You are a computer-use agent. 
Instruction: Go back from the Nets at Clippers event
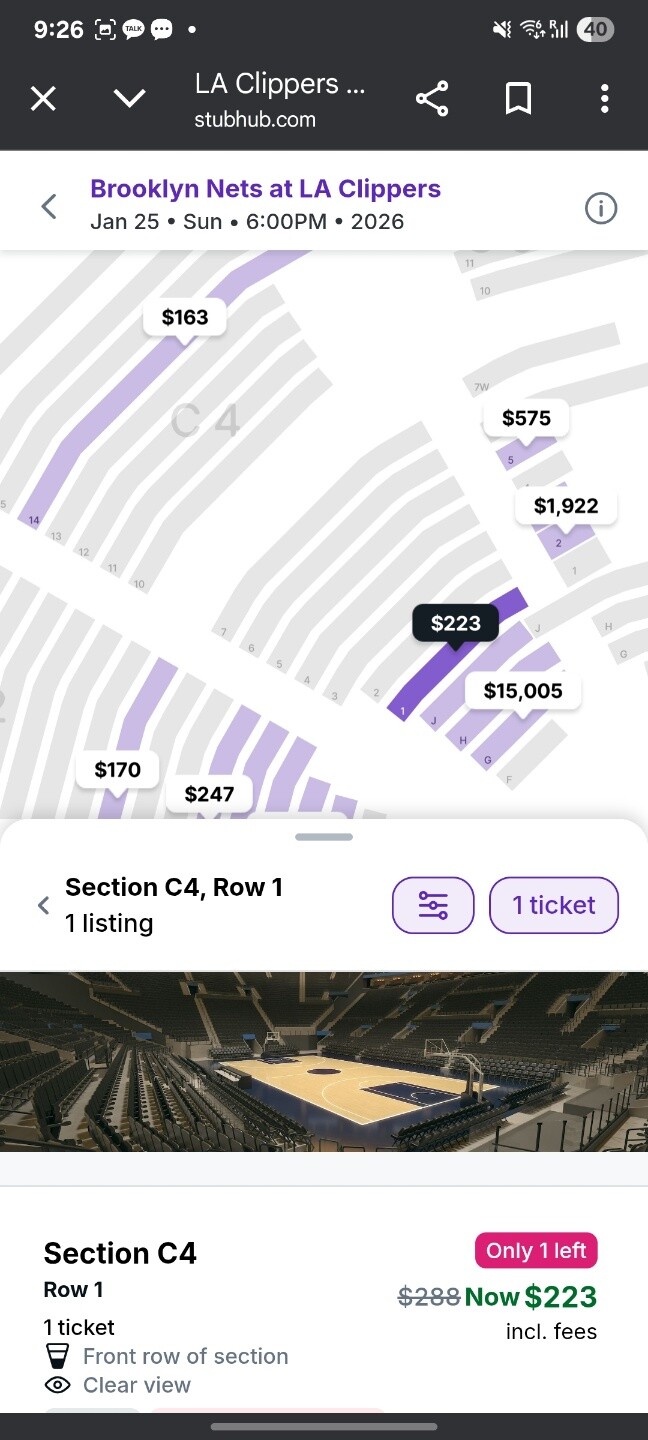(x=49, y=207)
